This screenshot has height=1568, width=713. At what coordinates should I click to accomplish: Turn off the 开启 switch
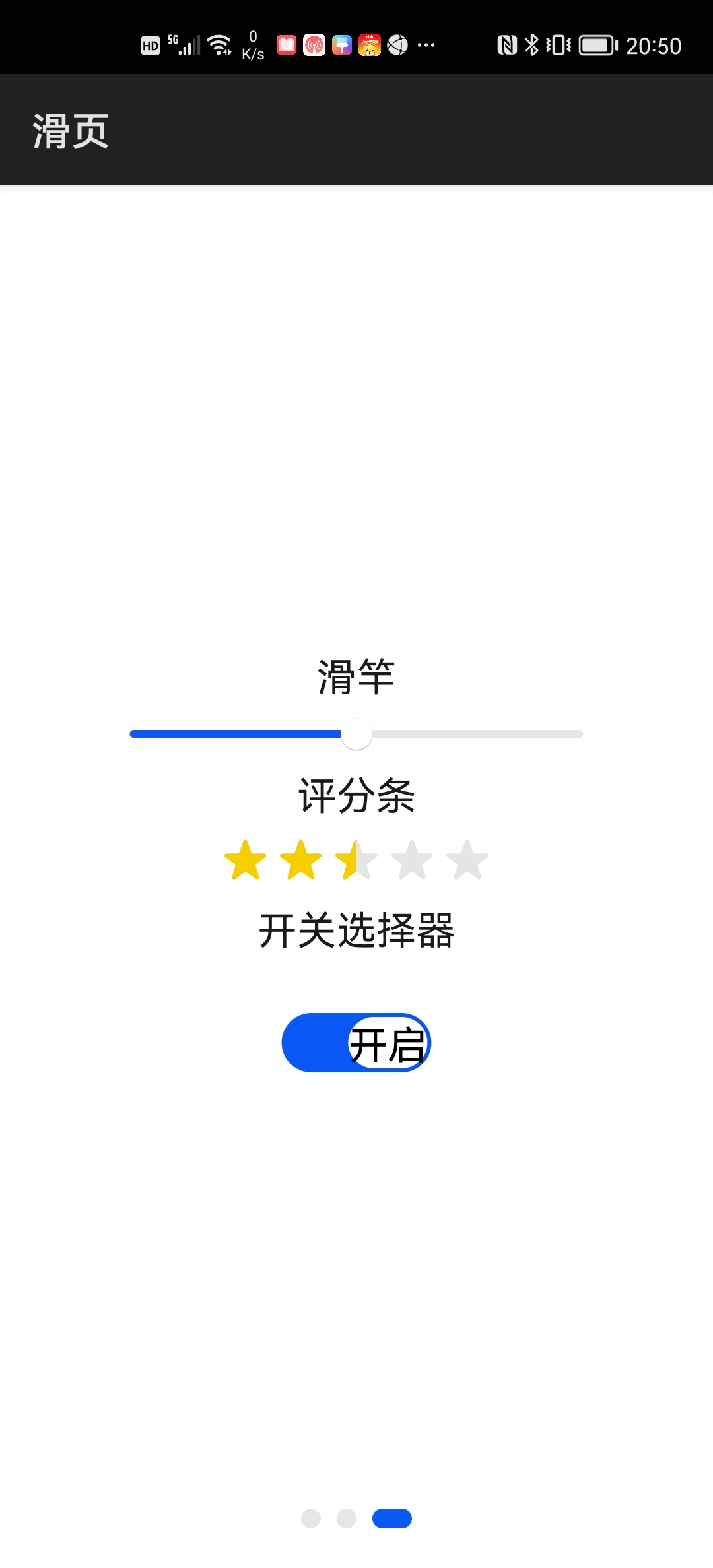pos(356,1043)
